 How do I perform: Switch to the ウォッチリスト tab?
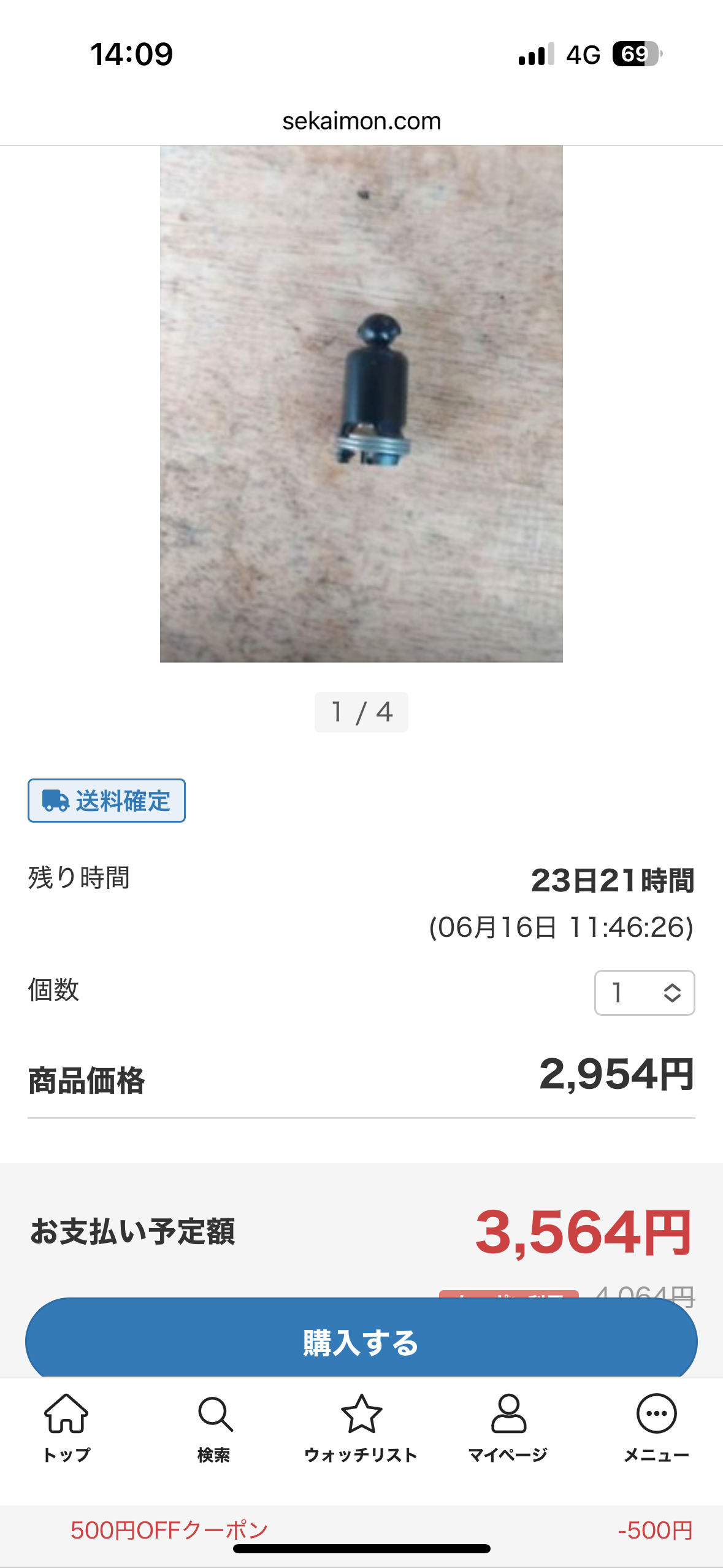(x=361, y=1429)
